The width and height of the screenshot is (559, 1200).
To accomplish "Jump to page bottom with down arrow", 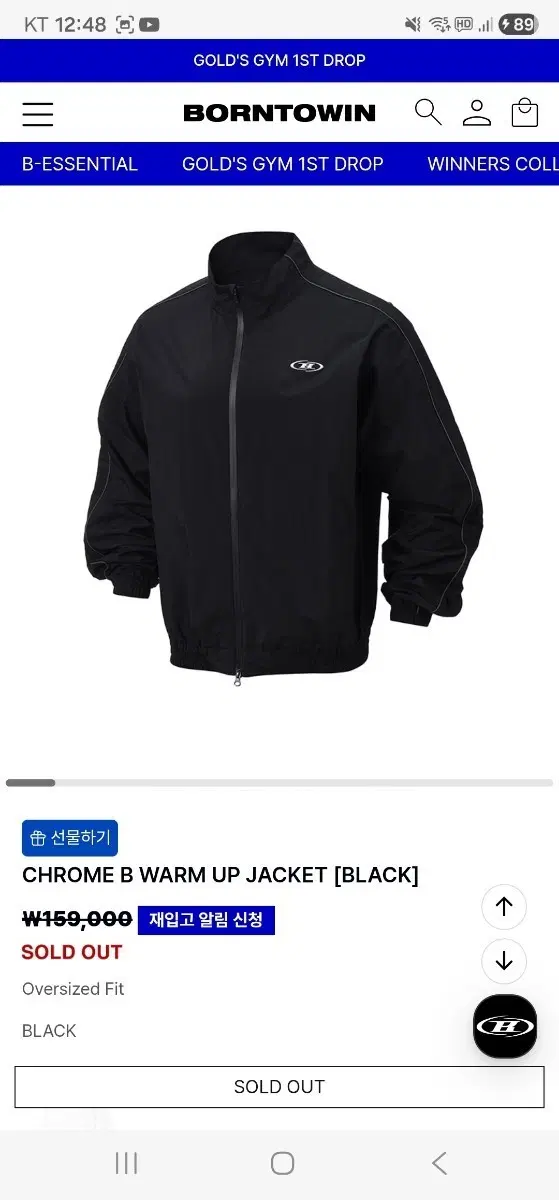I will (504, 962).
